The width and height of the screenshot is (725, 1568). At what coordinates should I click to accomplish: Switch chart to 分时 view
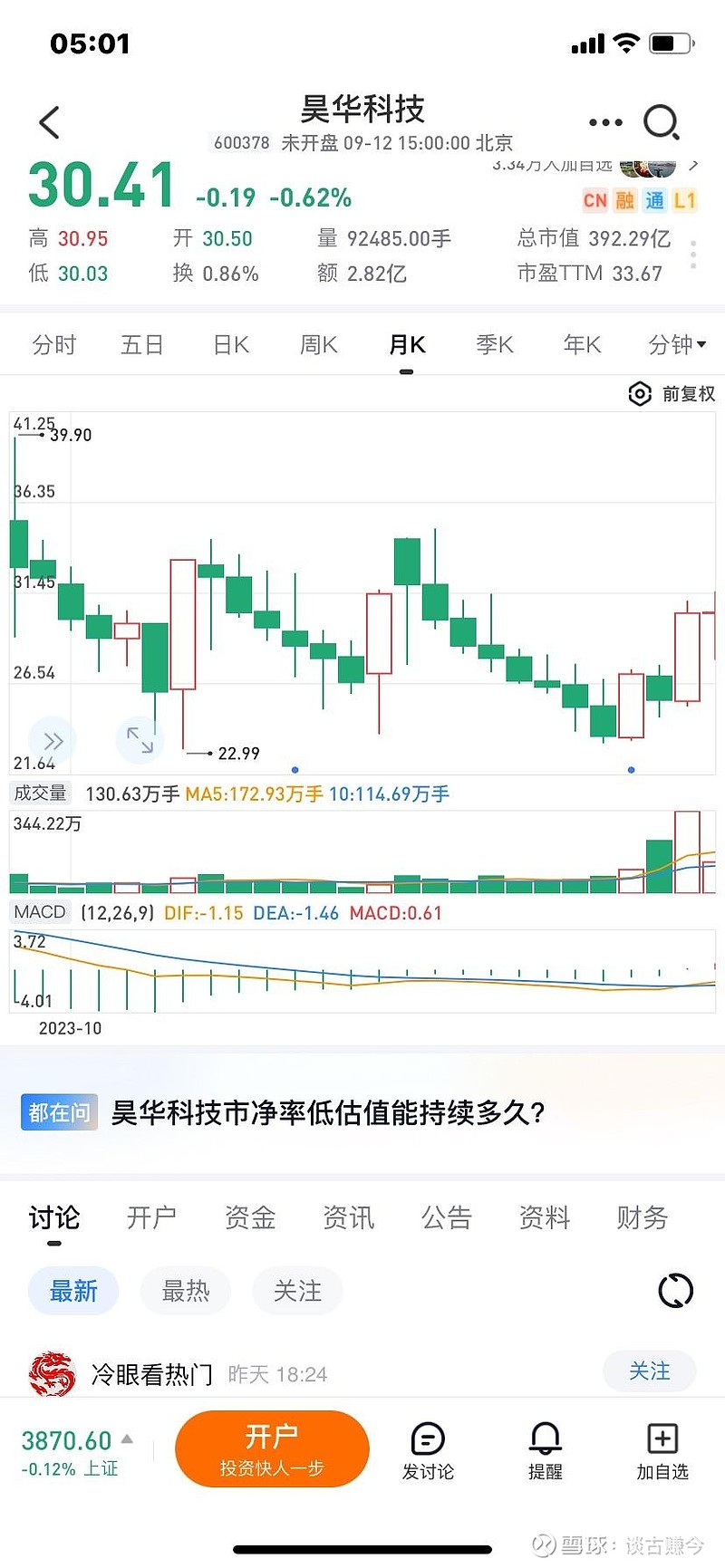click(54, 345)
